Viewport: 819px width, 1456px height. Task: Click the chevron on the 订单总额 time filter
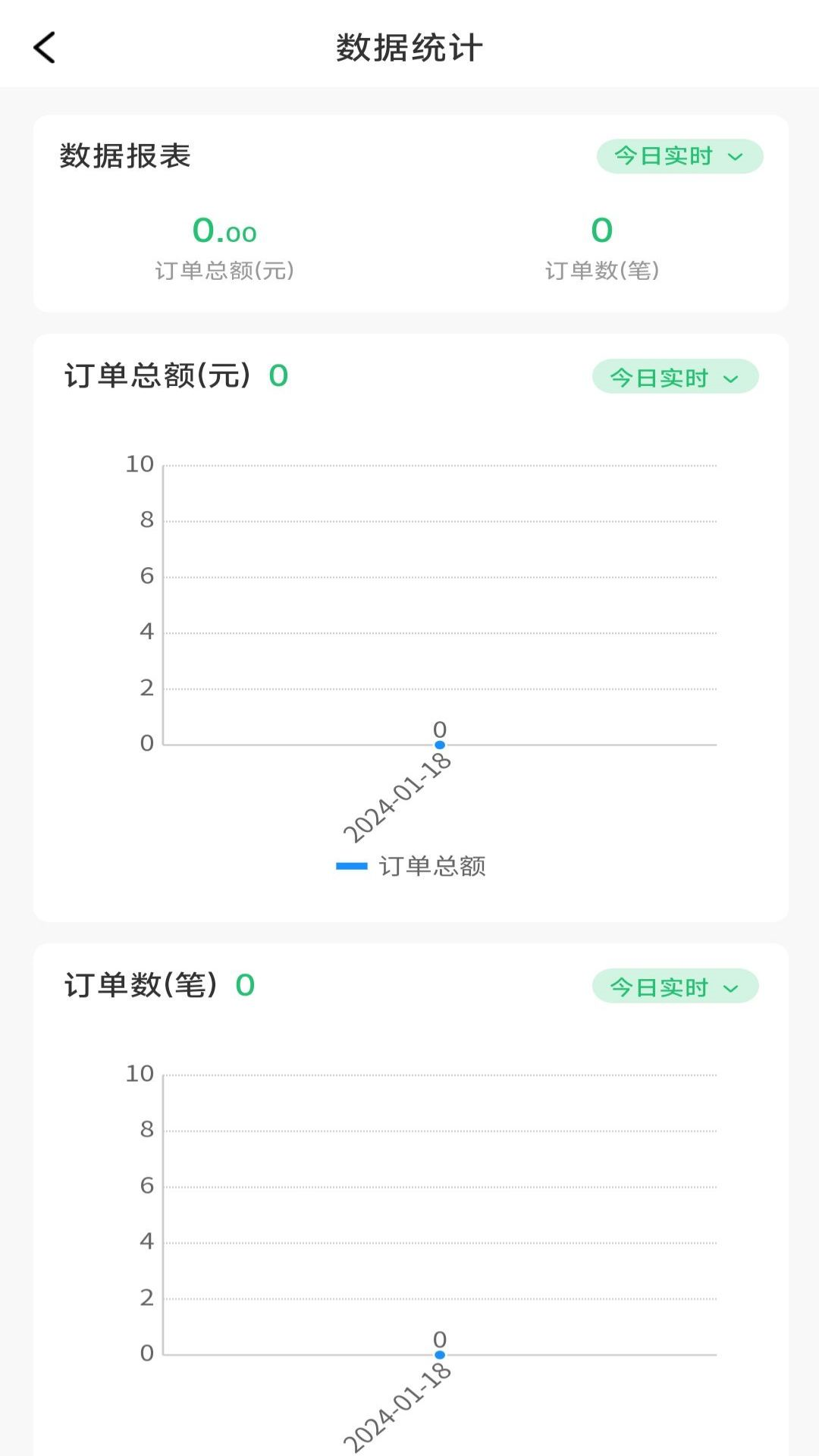click(x=730, y=377)
